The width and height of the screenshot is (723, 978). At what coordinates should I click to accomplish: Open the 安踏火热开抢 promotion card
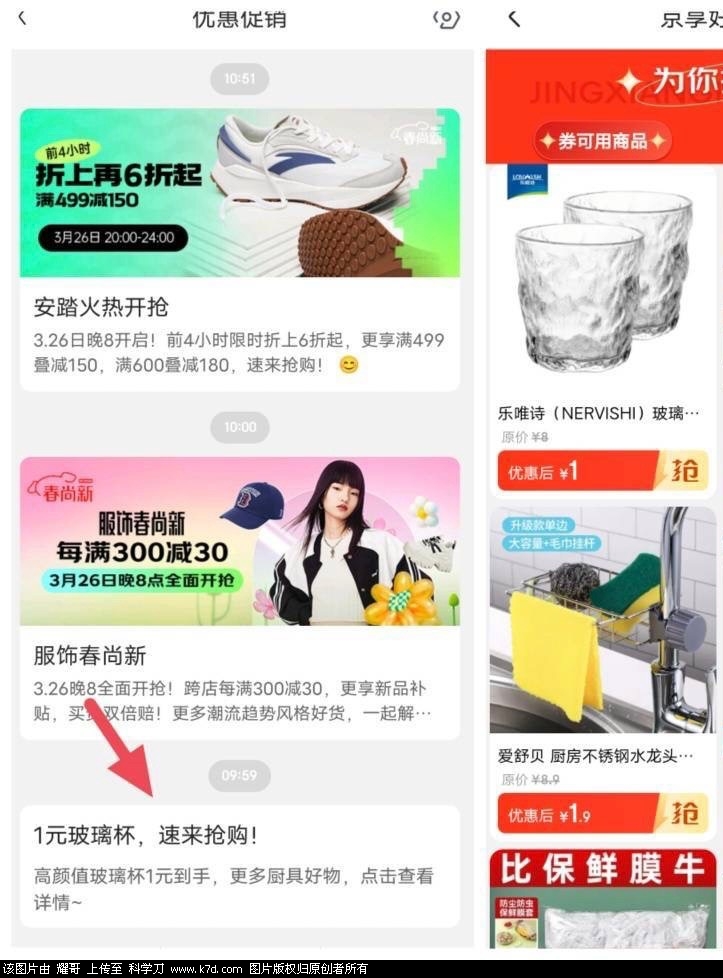(239, 249)
